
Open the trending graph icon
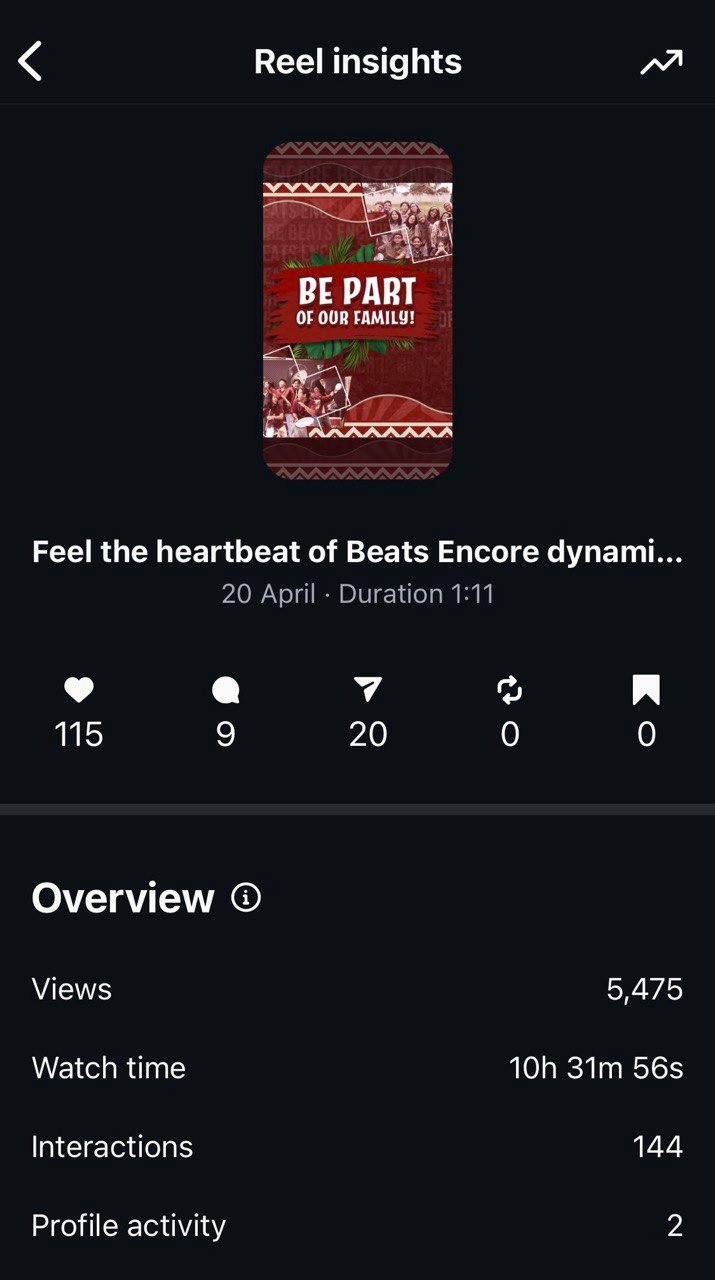tap(661, 62)
